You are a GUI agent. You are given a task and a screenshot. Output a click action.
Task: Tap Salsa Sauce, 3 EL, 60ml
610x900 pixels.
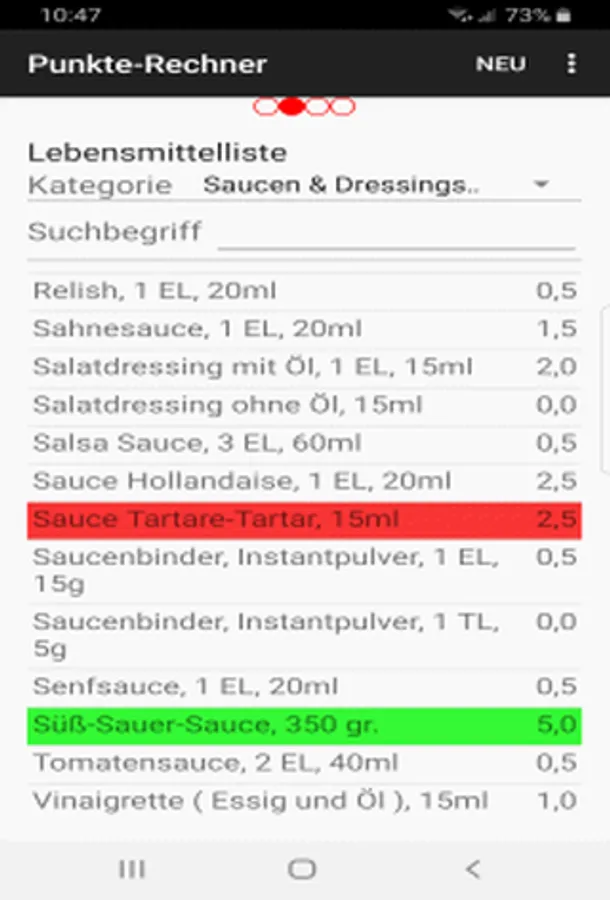(304, 443)
